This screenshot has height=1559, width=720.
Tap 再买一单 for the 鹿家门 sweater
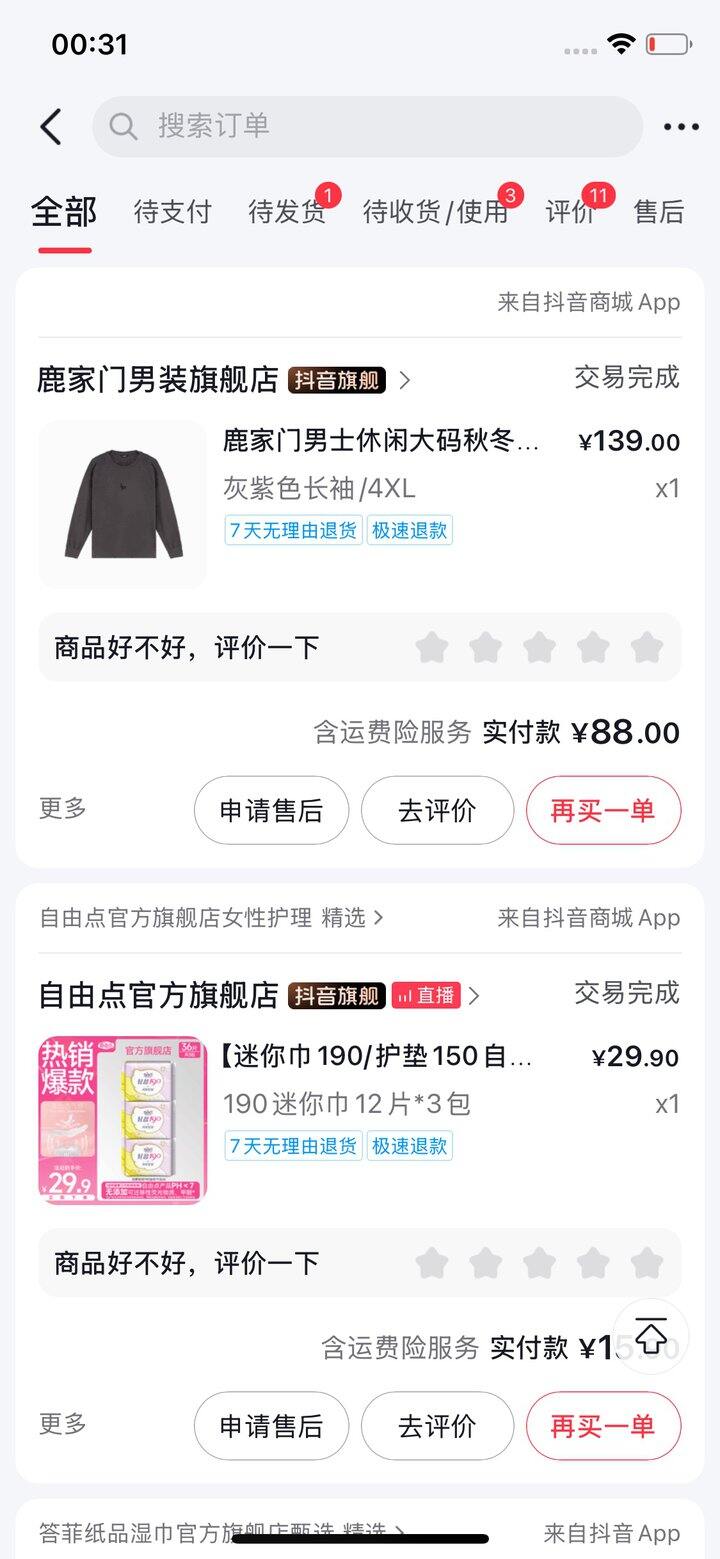coord(603,811)
